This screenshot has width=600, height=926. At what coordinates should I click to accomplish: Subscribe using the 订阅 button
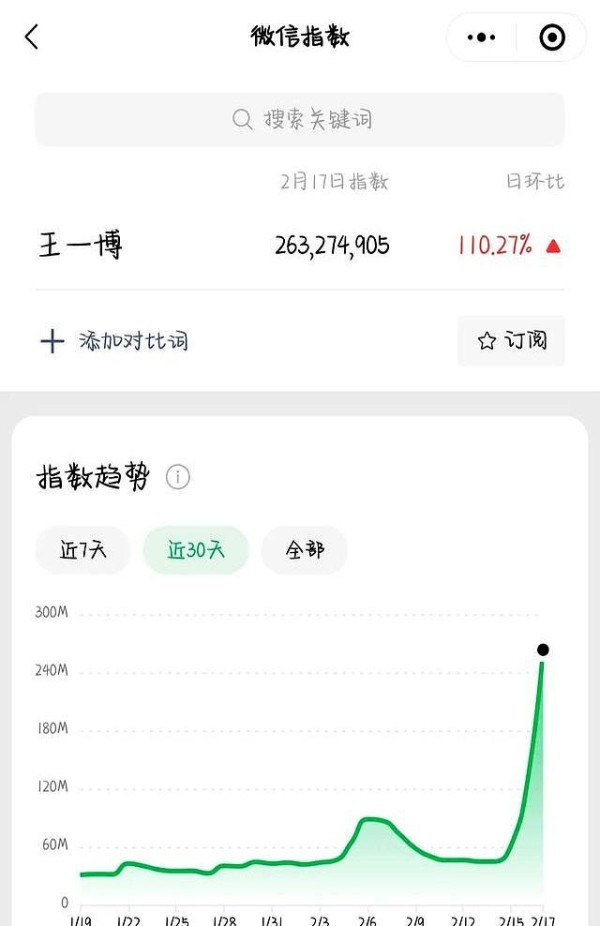511,341
